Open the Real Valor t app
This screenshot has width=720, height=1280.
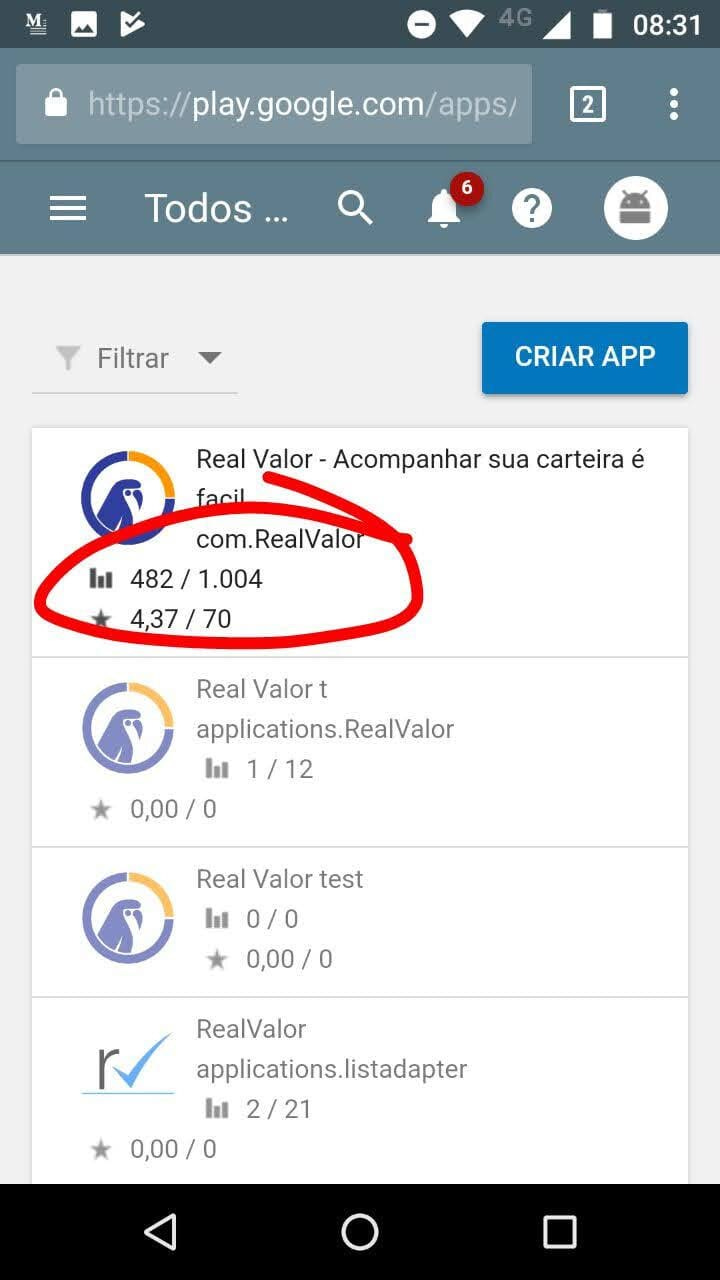(x=360, y=752)
